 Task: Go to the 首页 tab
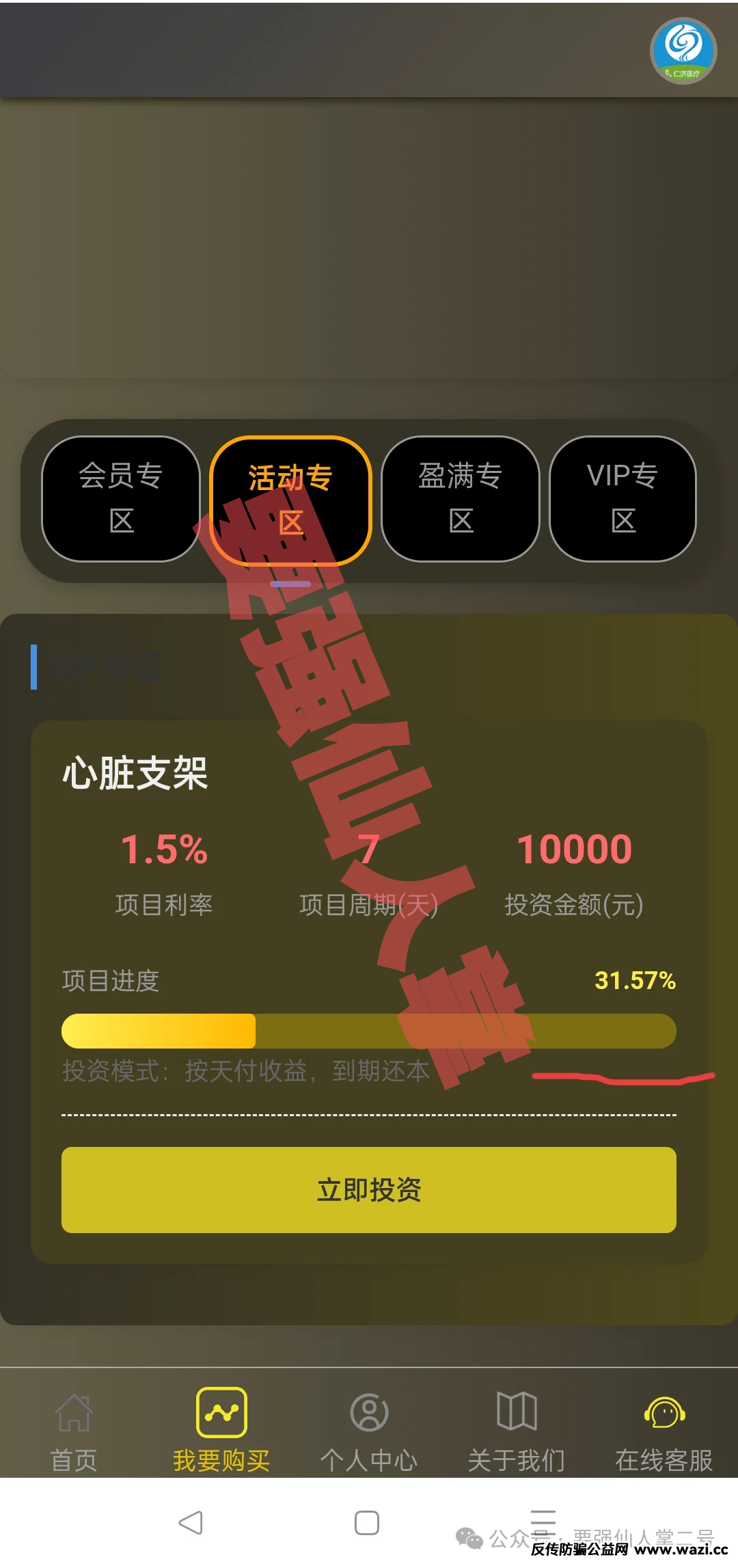pos(74,1430)
